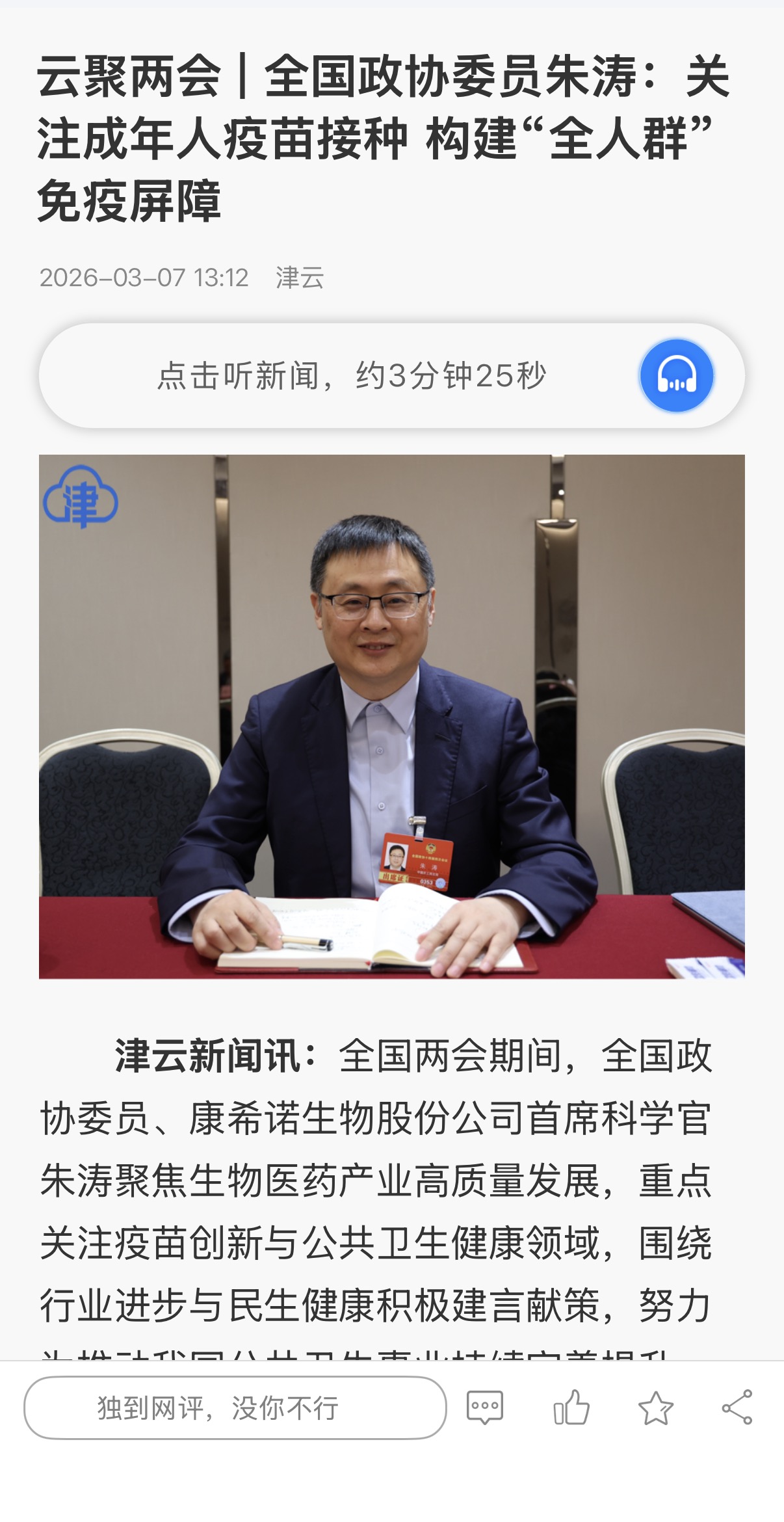784x1522 pixels.
Task: Open the comments bubble icon
Action: pyautogui.click(x=484, y=1408)
